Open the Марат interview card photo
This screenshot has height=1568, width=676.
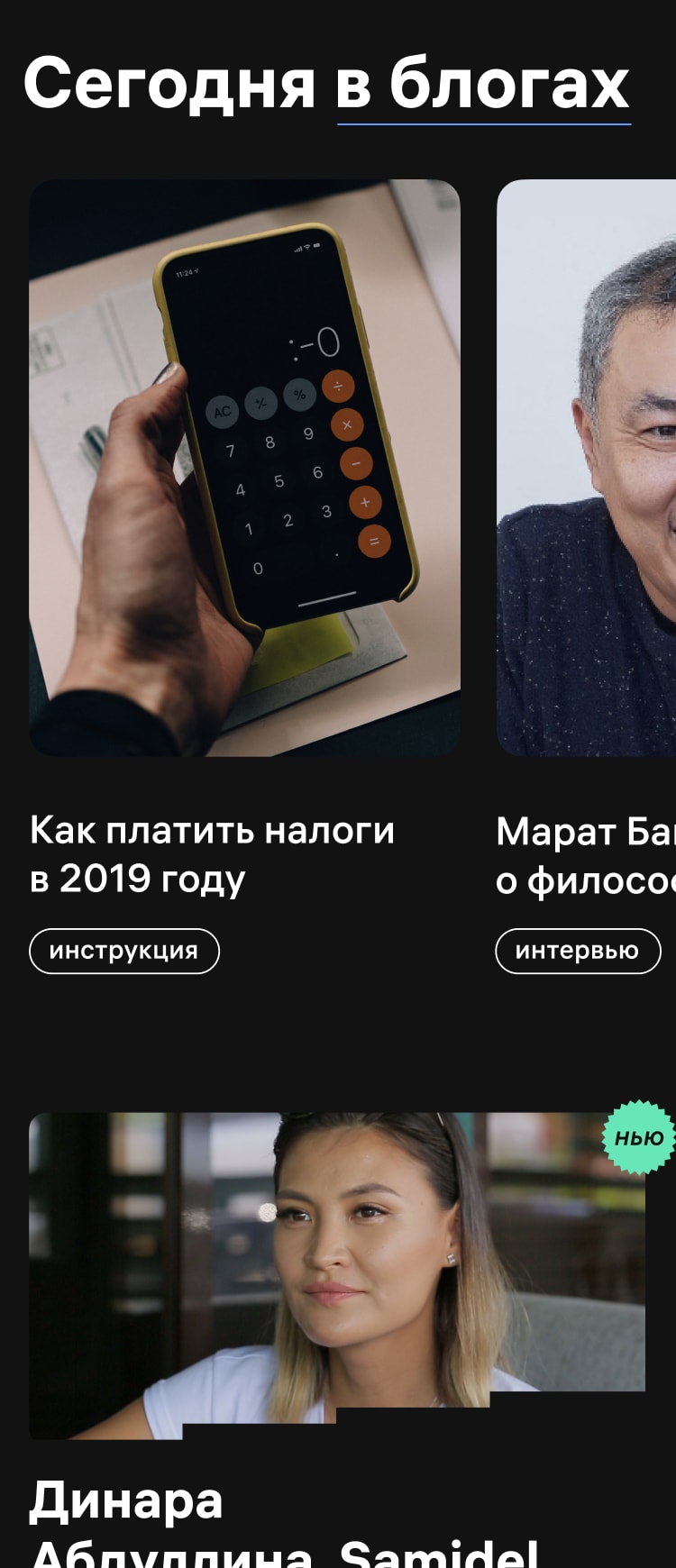click(x=586, y=467)
